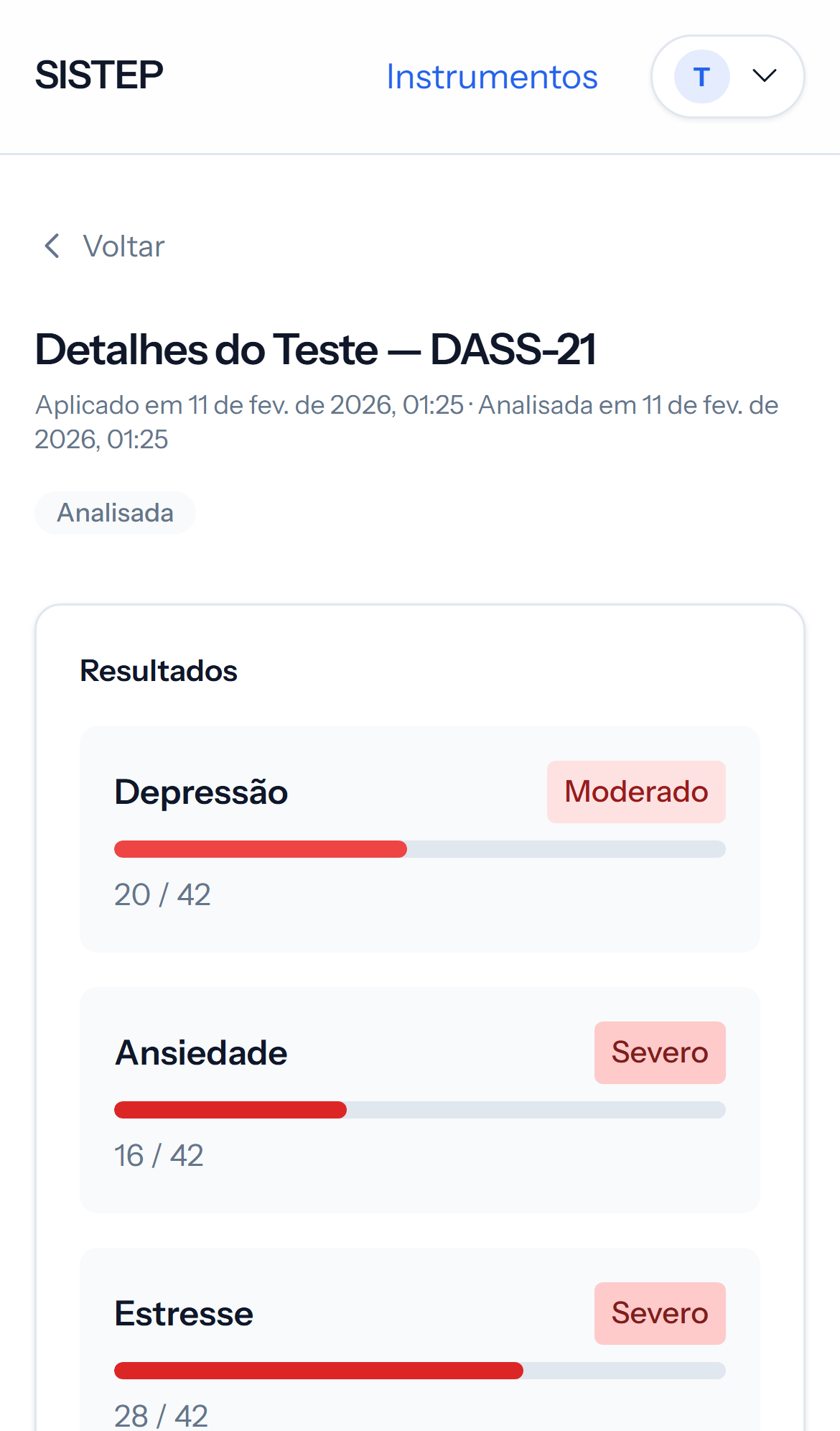Click the Ansiedade score bar
The width and height of the screenshot is (840, 1431).
pyautogui.click(x=419, y=1110)
